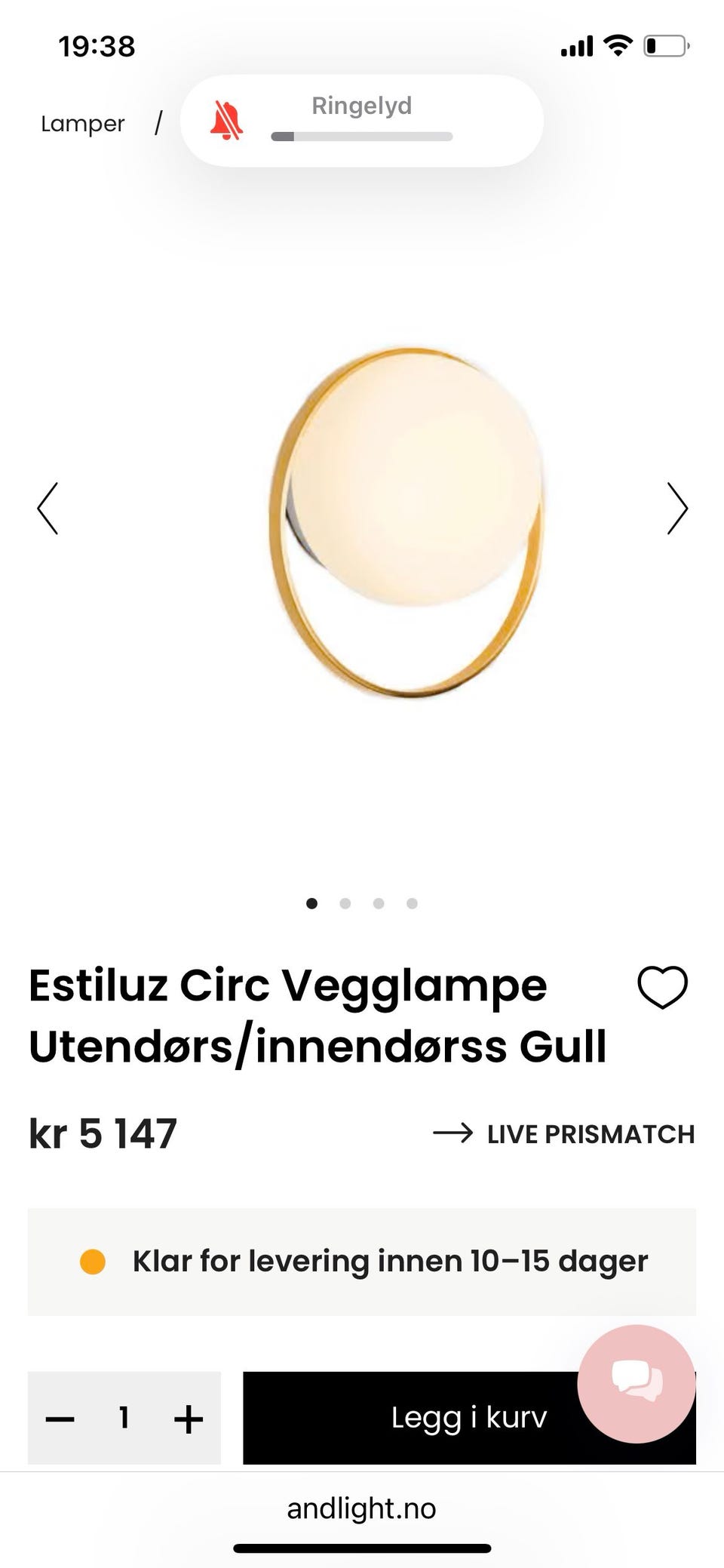724x1568 pixels.
Task: Select the second carousel dot
Action: coord(346,902)
